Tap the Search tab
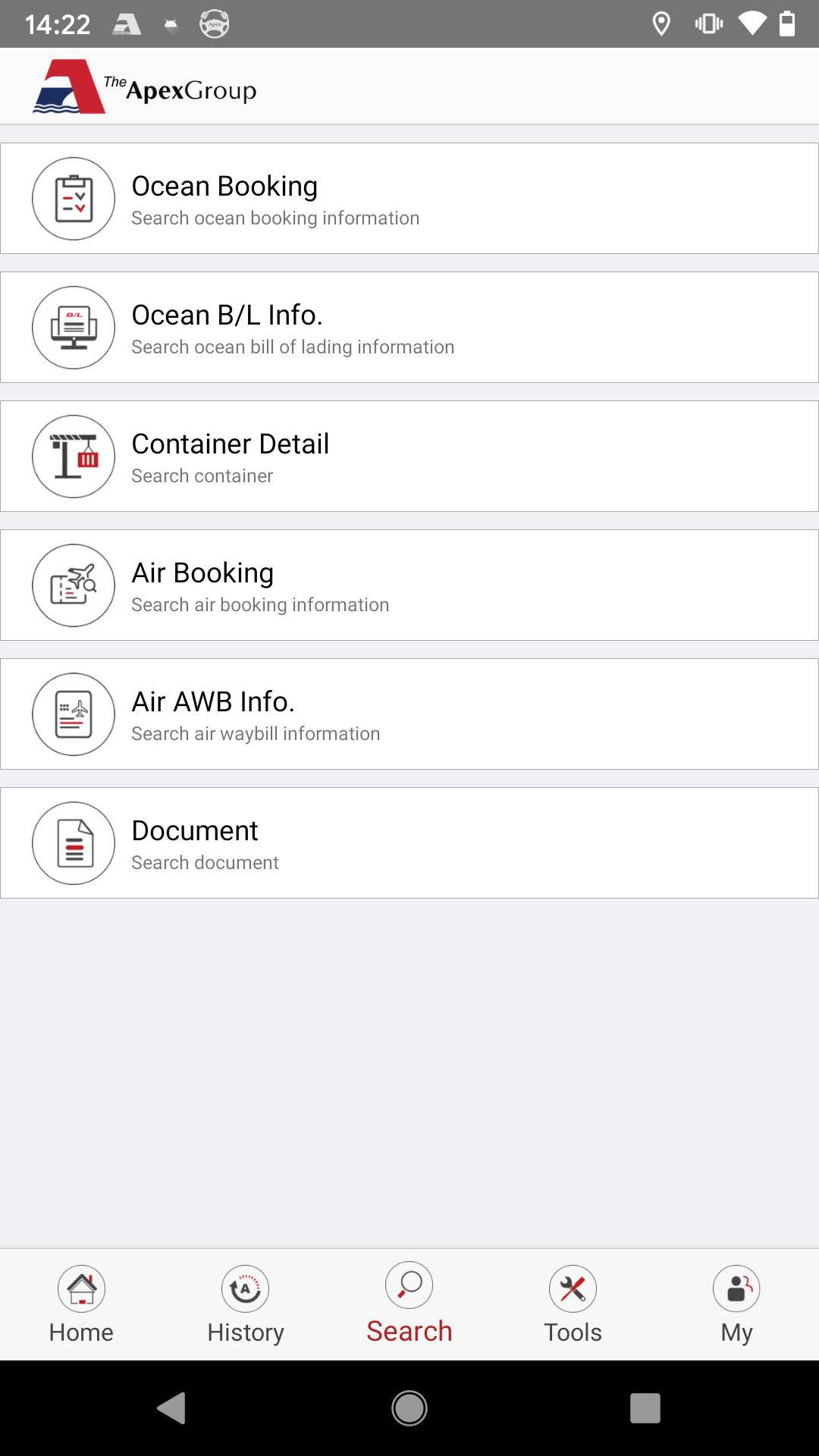Image resolution: width=819 pixels, height=1456 pixels. [x=409, y=1304]
